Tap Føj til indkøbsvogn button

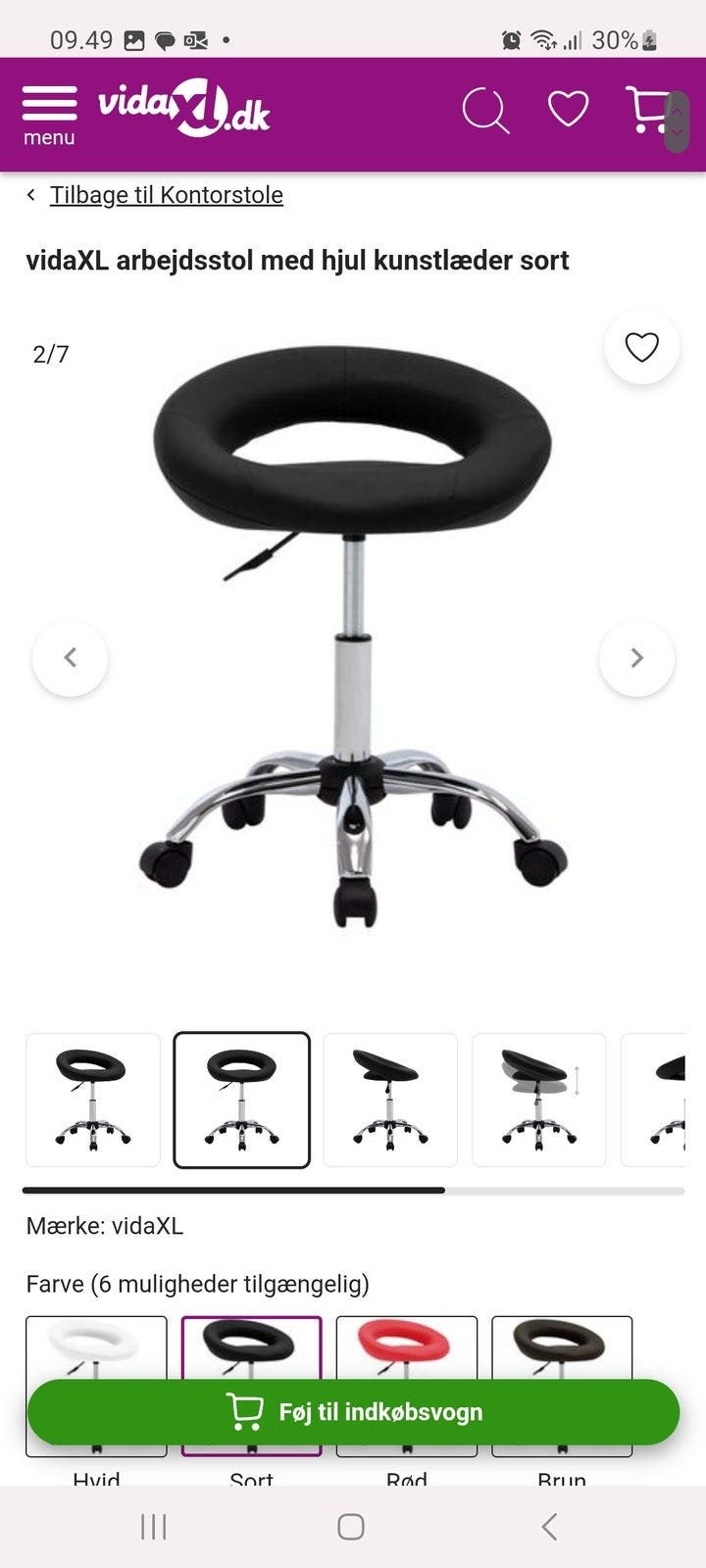pyautogui.click(x=353, y=1412)
